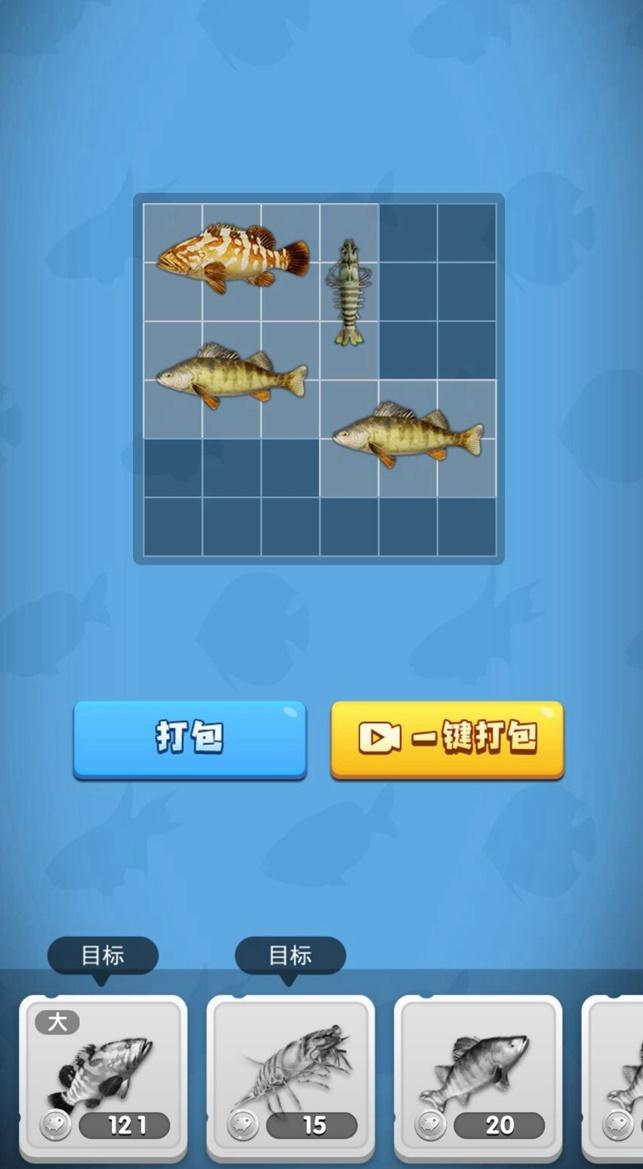
Task: Tap the blue 打包 button
Action: pyautogui.click(x=189, y=739)
